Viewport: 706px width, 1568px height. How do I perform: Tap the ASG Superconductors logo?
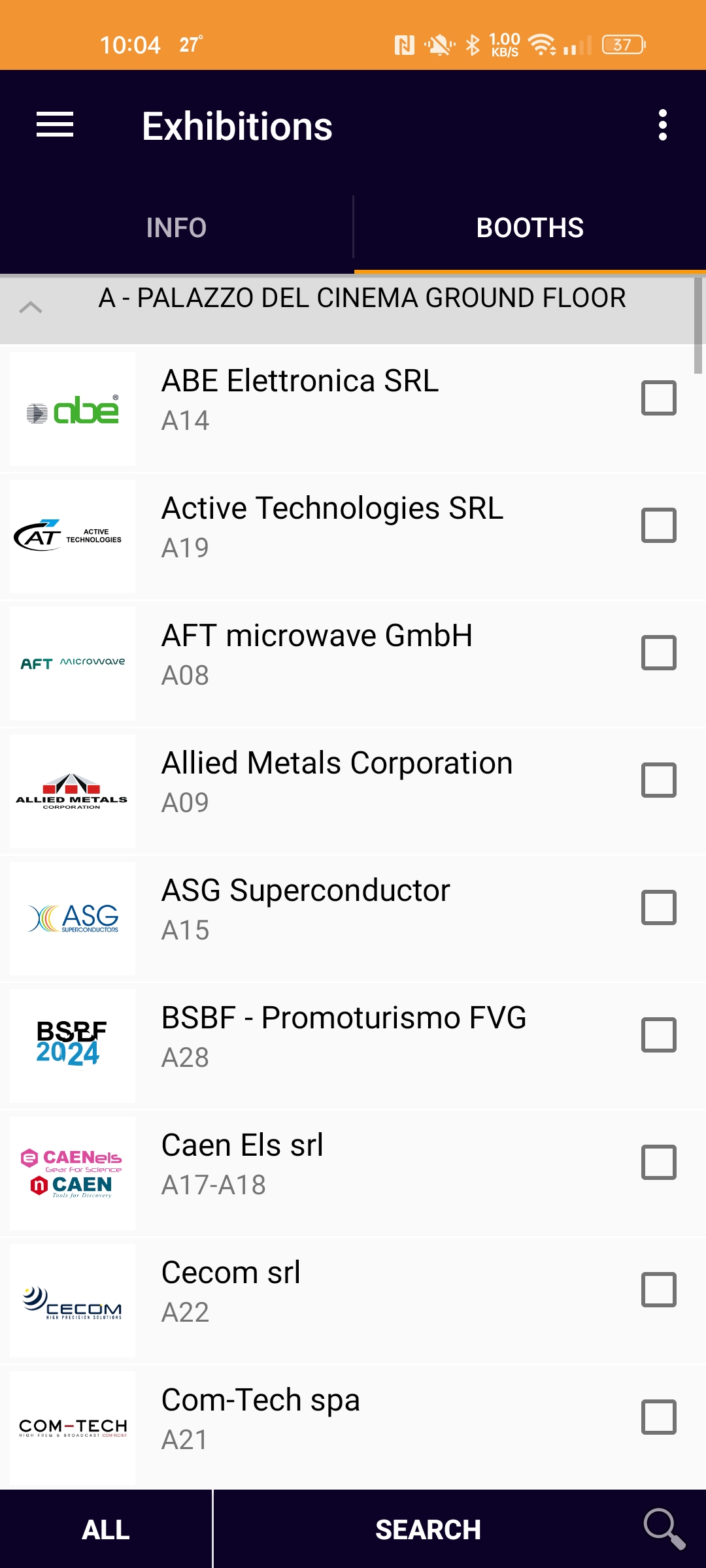[x=72, y=917]
